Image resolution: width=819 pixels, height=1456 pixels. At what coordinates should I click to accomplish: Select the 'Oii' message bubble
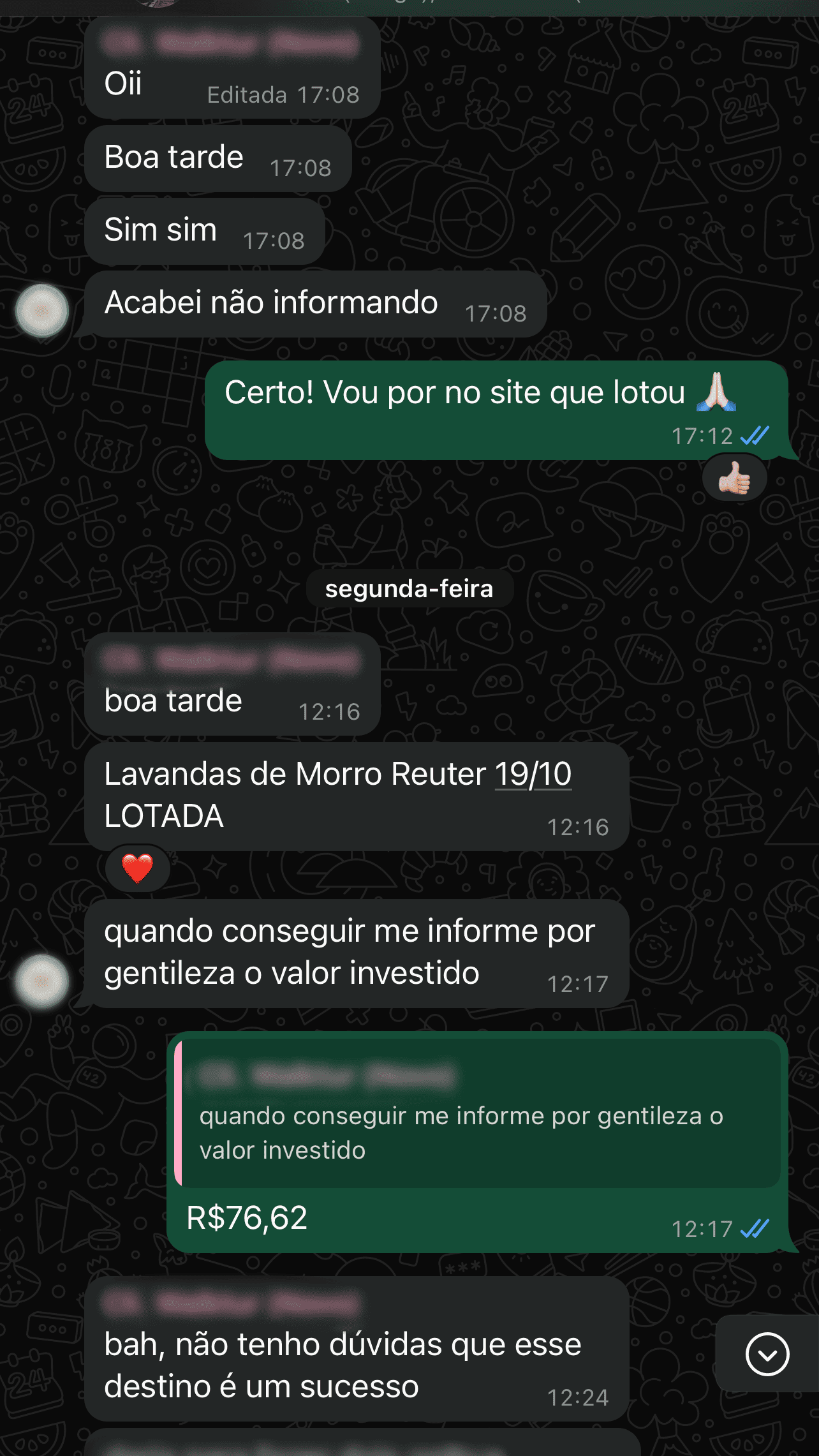[125, 82]
